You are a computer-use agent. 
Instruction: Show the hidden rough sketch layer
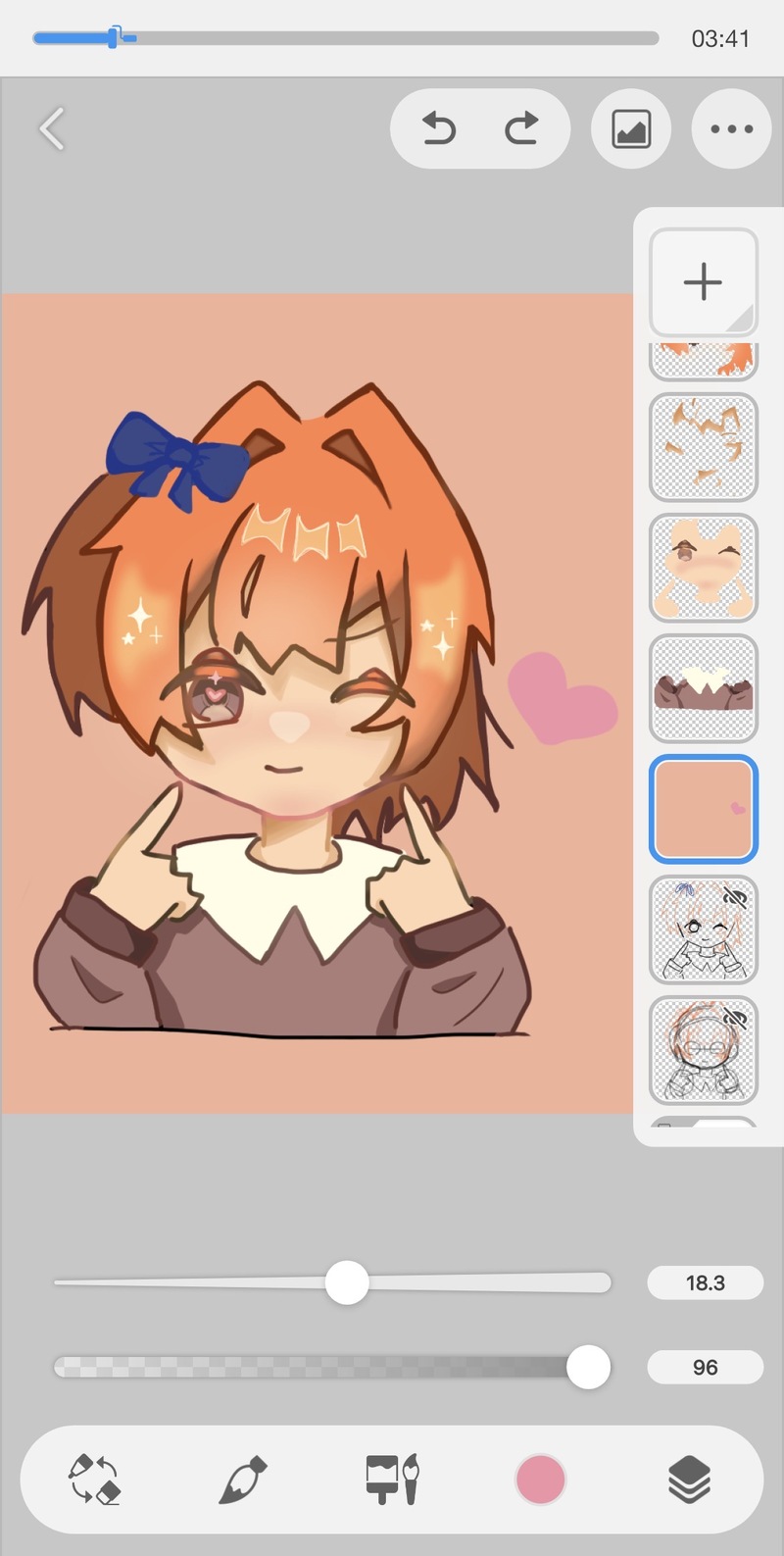pyautogui.click(x=735, y=1019)
